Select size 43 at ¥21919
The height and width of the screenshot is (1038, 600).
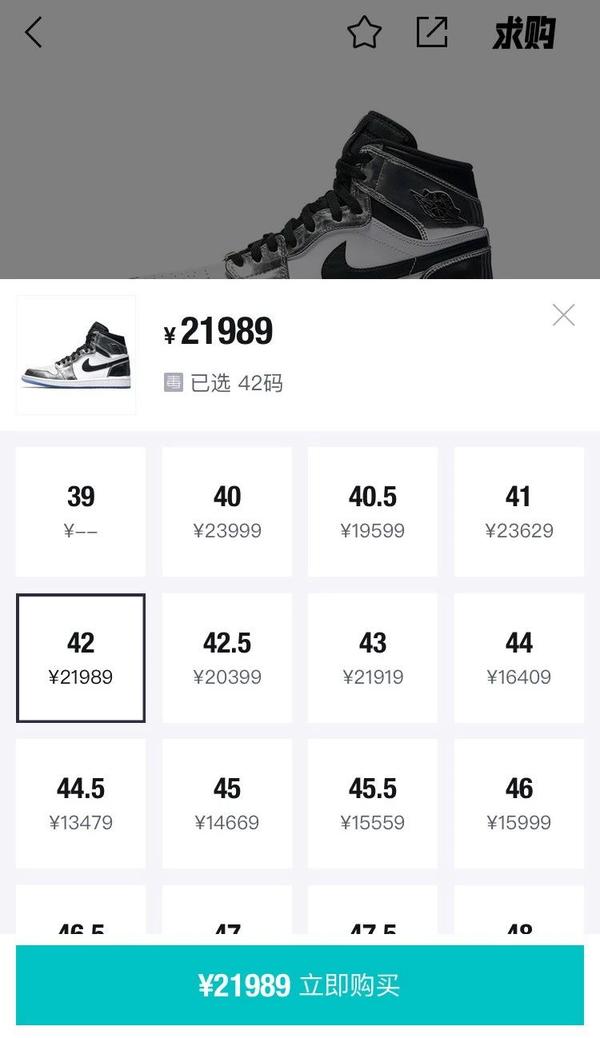(x=373, y=657)
